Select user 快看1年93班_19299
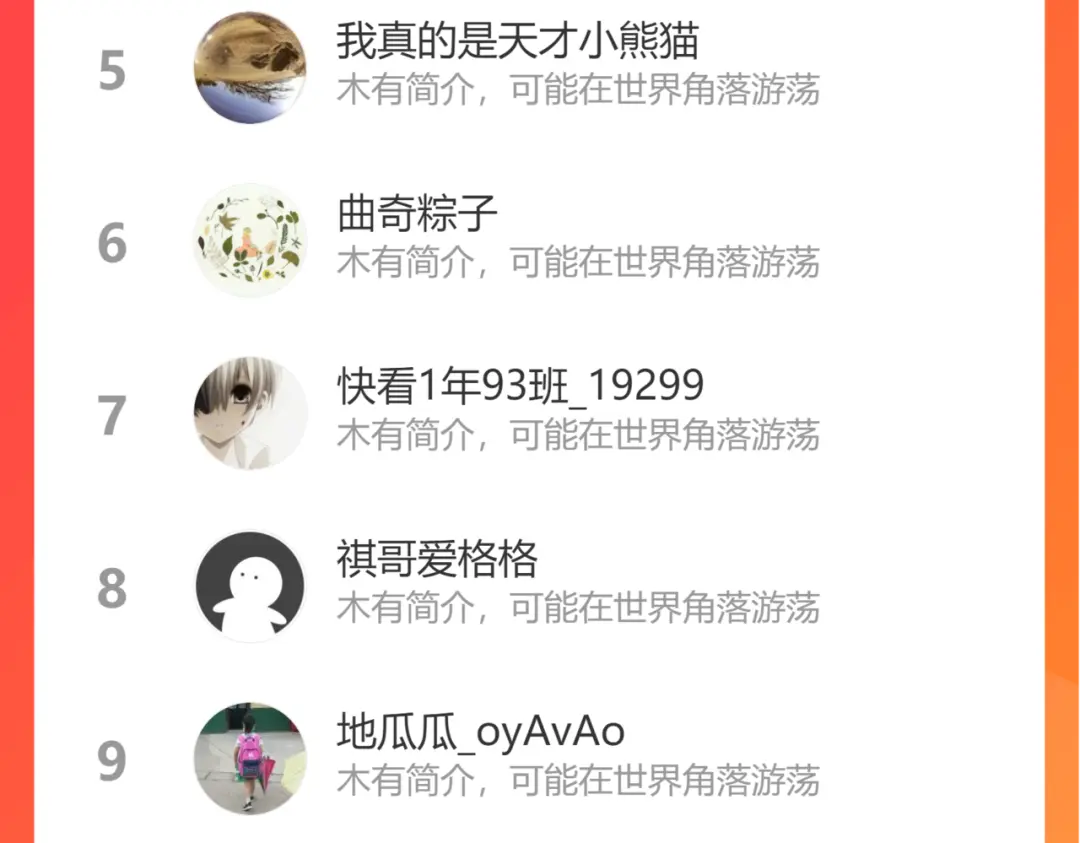The width and height of the screenshot is (1080, 843). [539, 413]
